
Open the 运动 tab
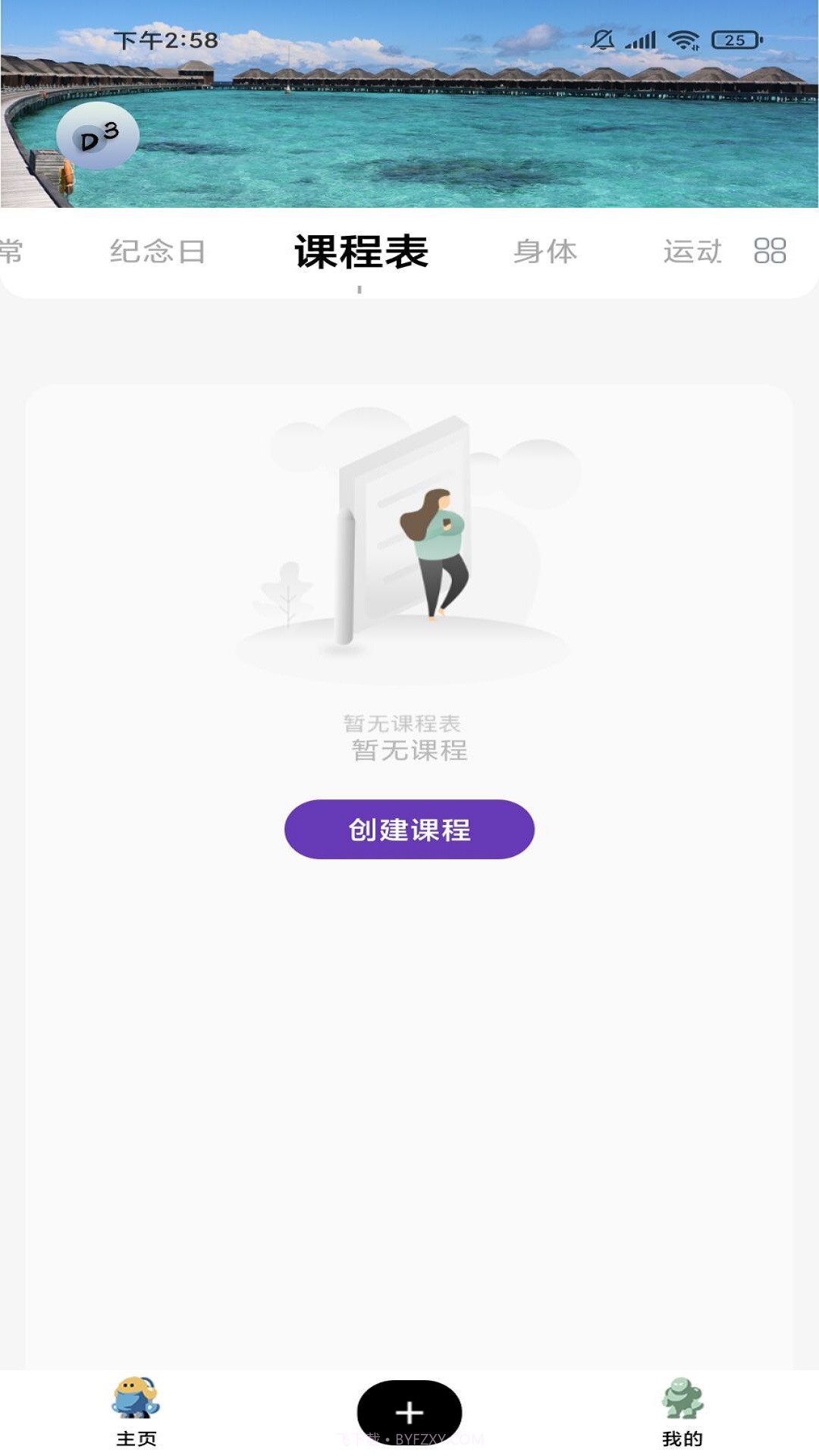pyautogui.click(x=692, y=253)
